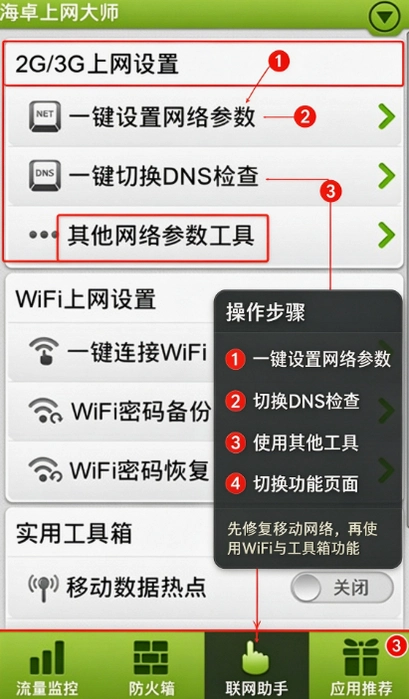Open 一键切换DNS检查

205,176
